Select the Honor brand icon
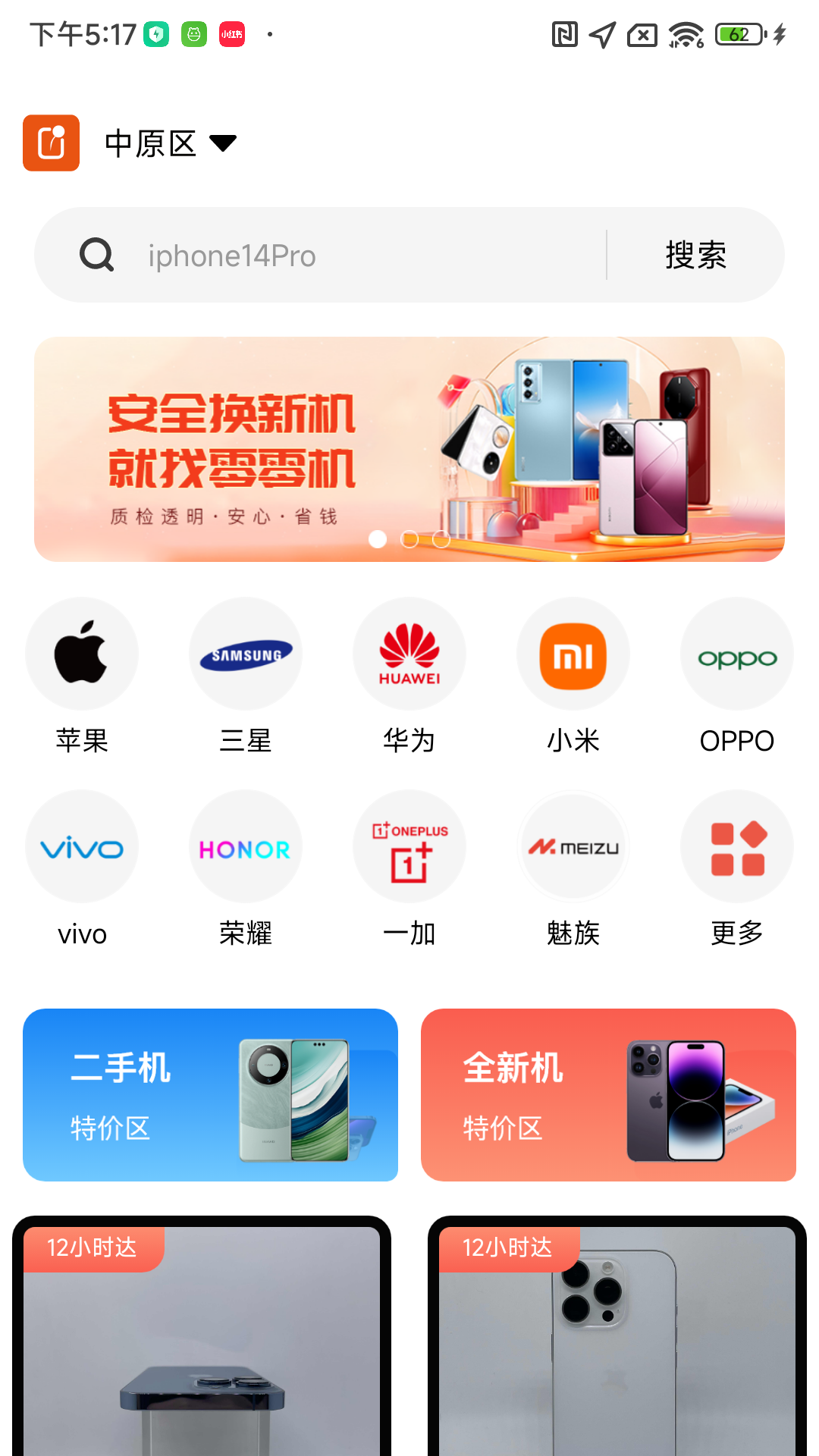This screenshot has width=819, height=1456. (246, 847)
